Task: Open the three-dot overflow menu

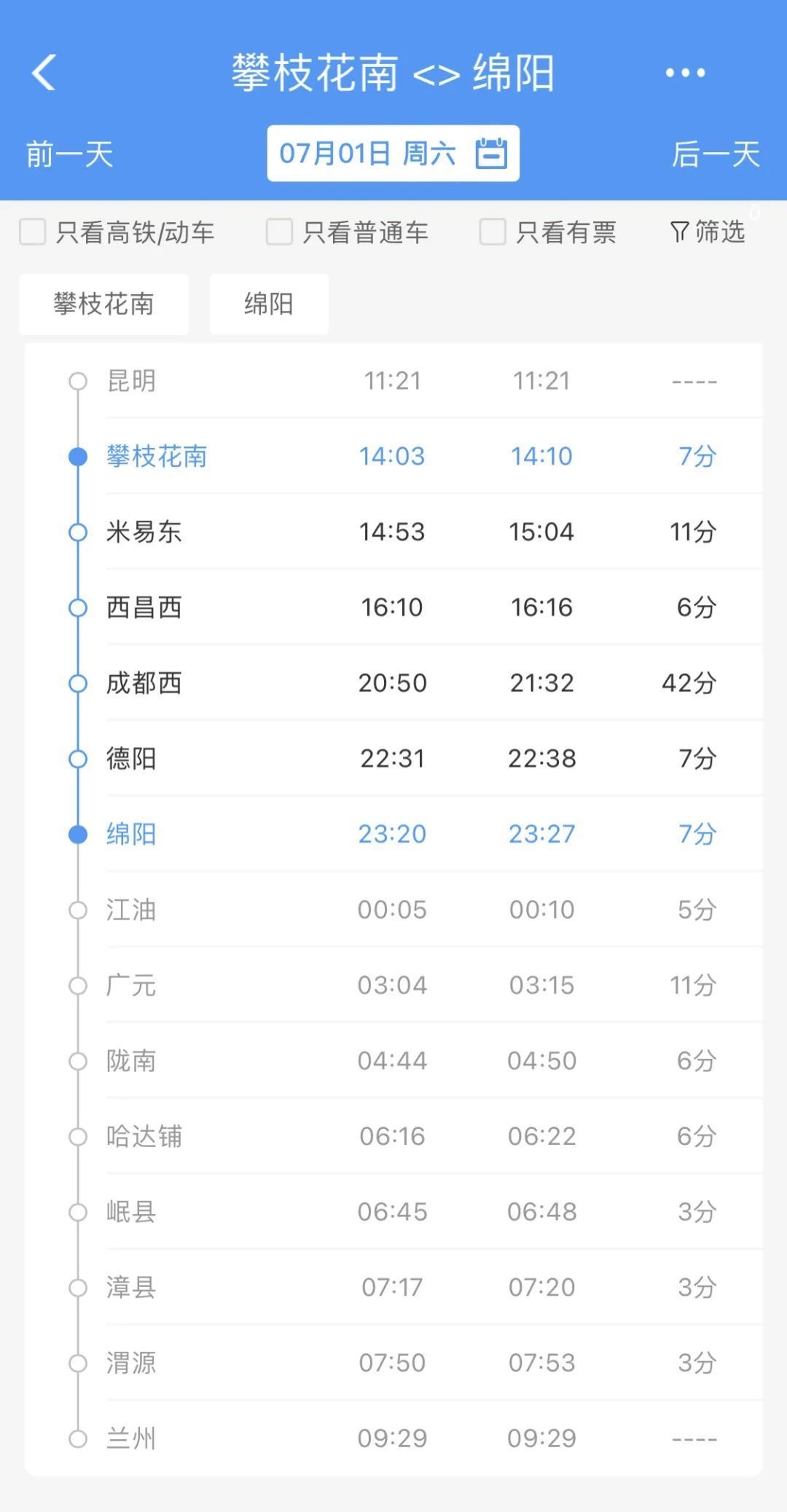Action: click(x=685, y=73)
